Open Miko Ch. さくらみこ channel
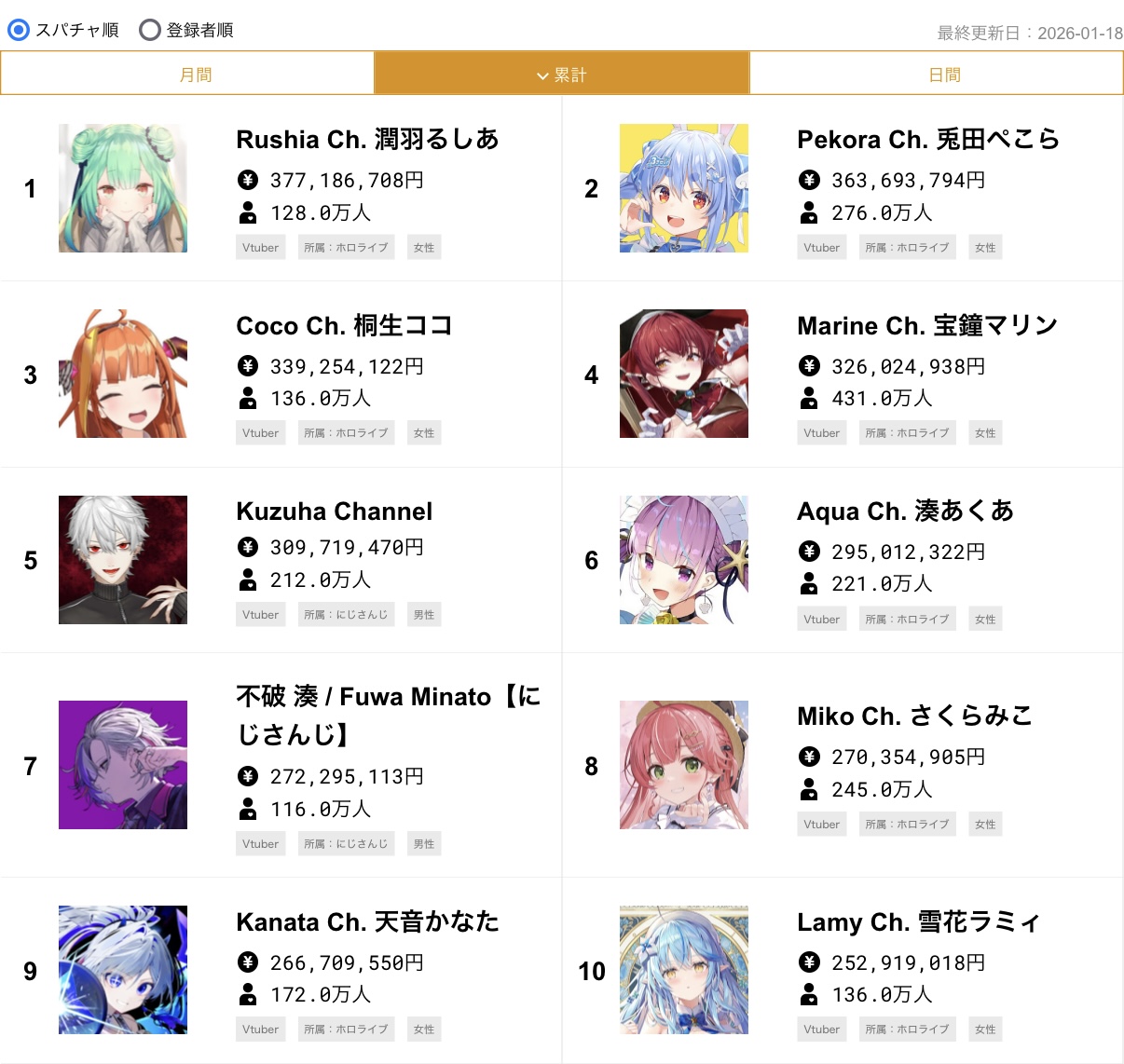The image size is (1124, 1064). click(914, 716)
